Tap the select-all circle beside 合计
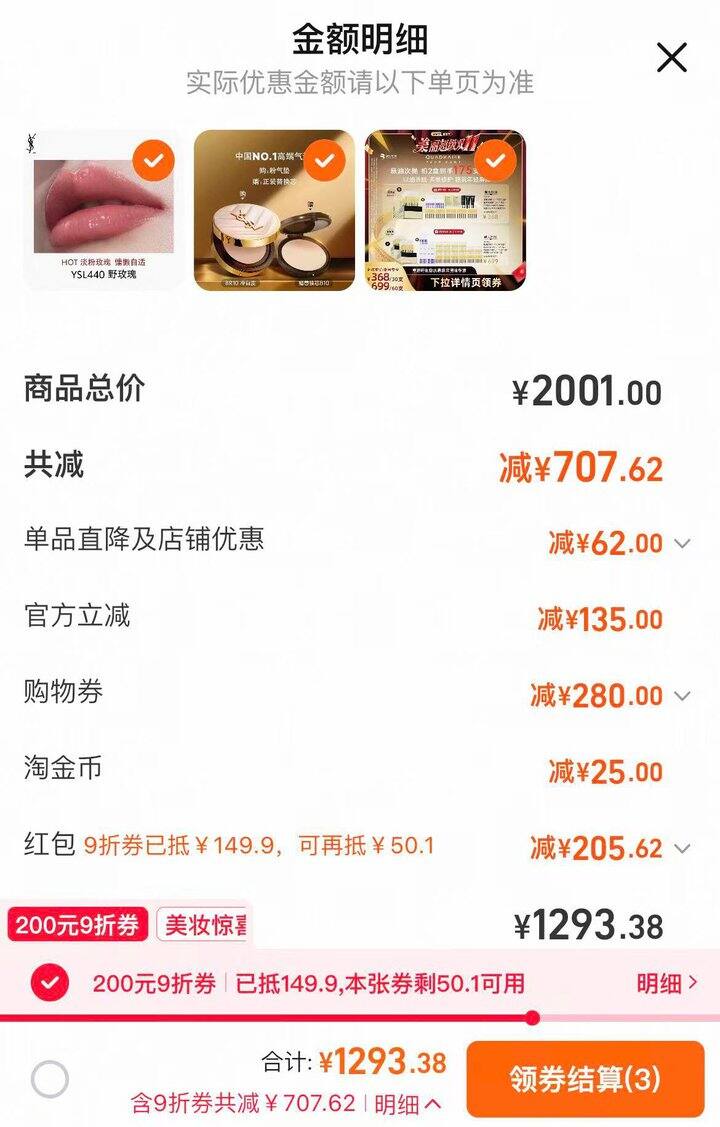The height and width of the screenshot is (1127, 720). (x=50, y=1079)
